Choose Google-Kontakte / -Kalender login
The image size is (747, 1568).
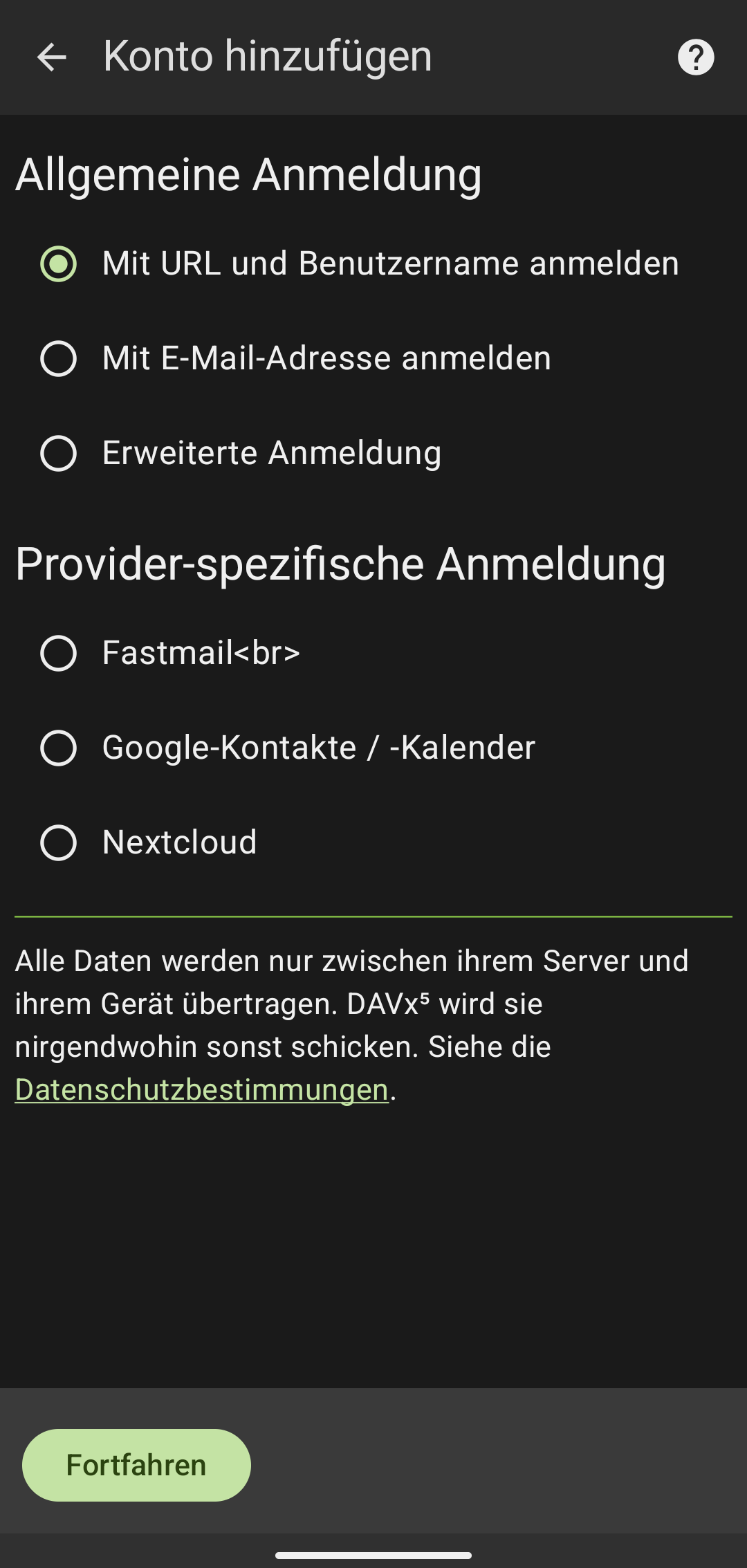pyautogui.click(x=59, y=748)
